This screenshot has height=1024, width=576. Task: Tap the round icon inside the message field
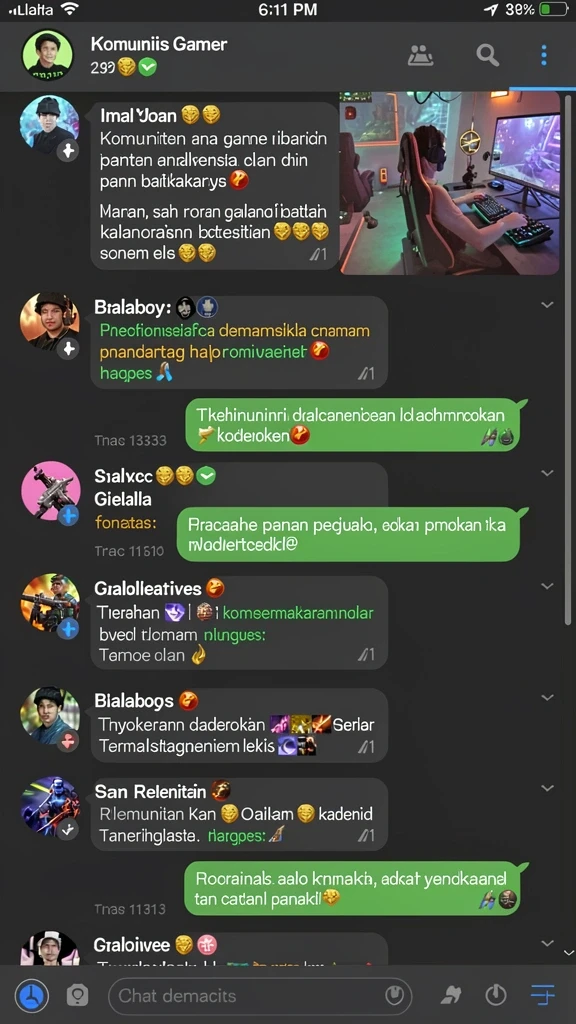(x=393, y=996)
